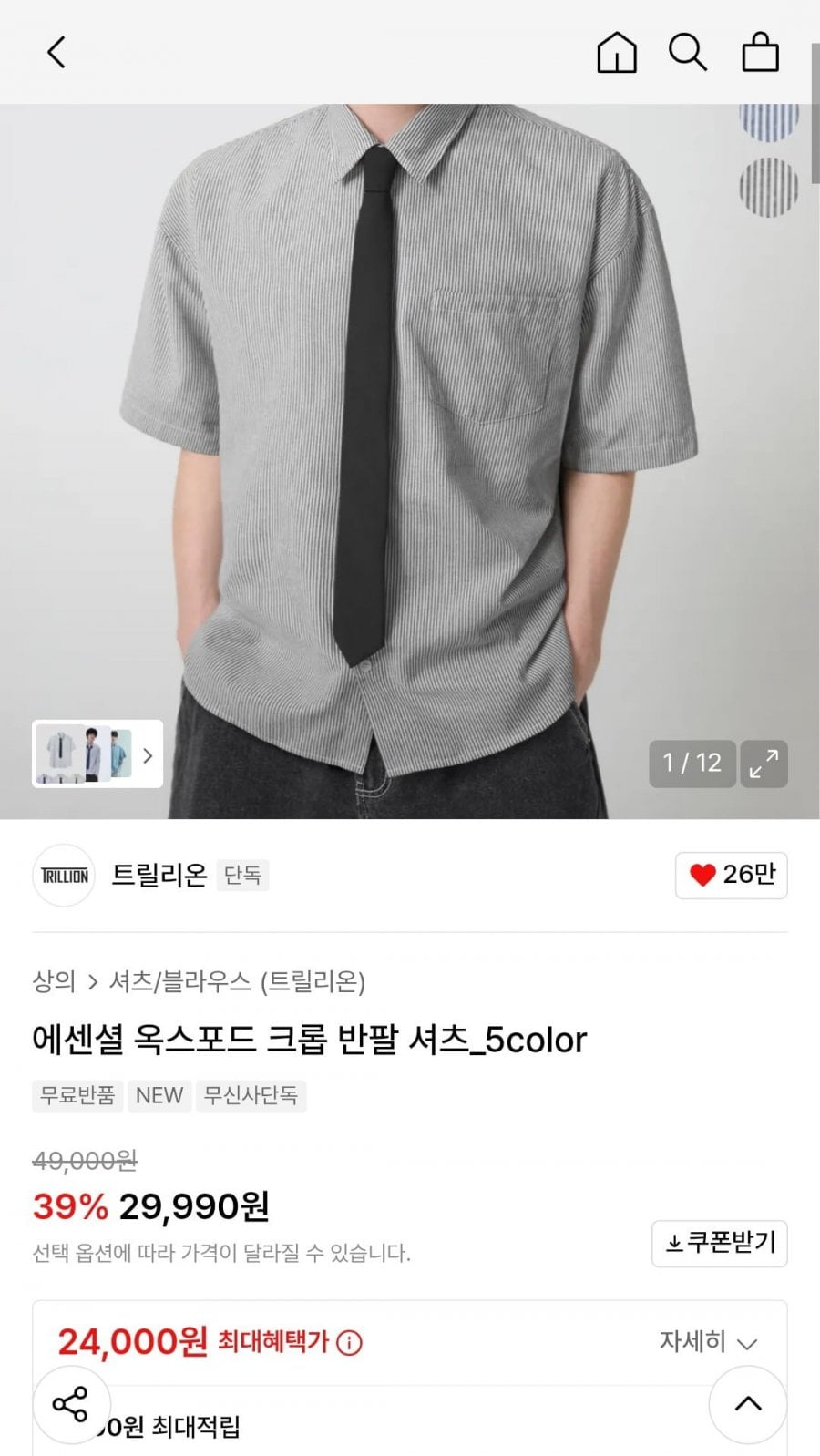Tap the 쿠폰받기 button
820x1456 pixels.
[x=720, y=1243]
